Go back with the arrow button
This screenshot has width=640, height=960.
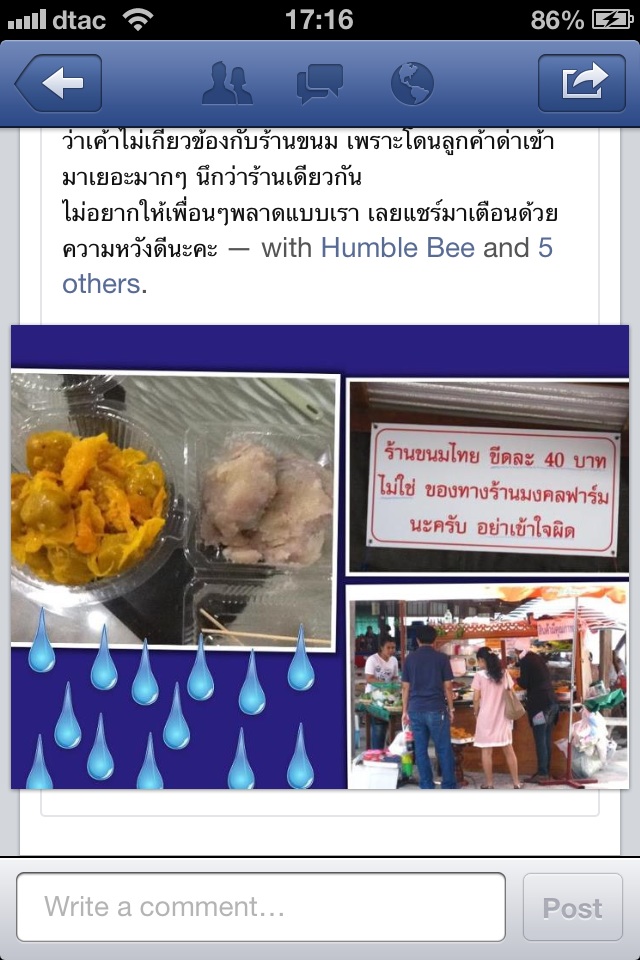point(58,83)
